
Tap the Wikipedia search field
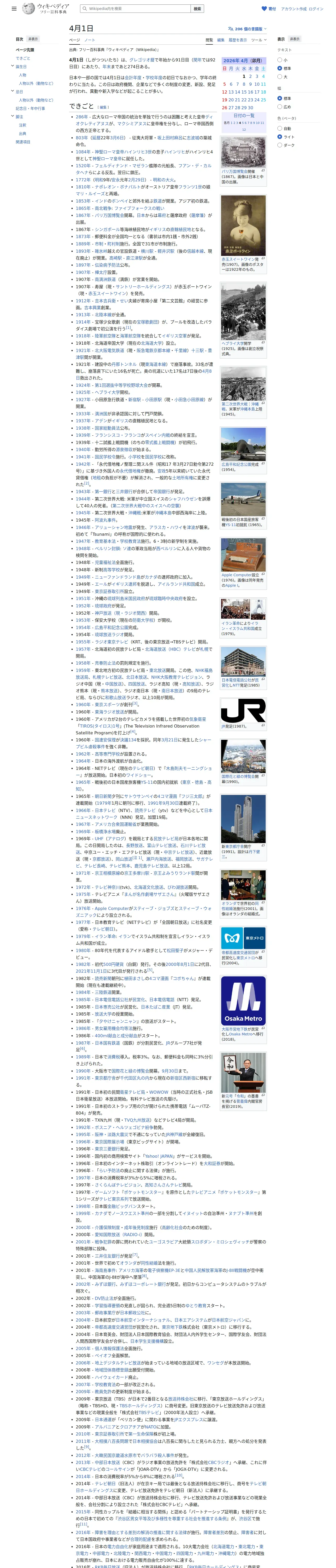pos(134,9)
